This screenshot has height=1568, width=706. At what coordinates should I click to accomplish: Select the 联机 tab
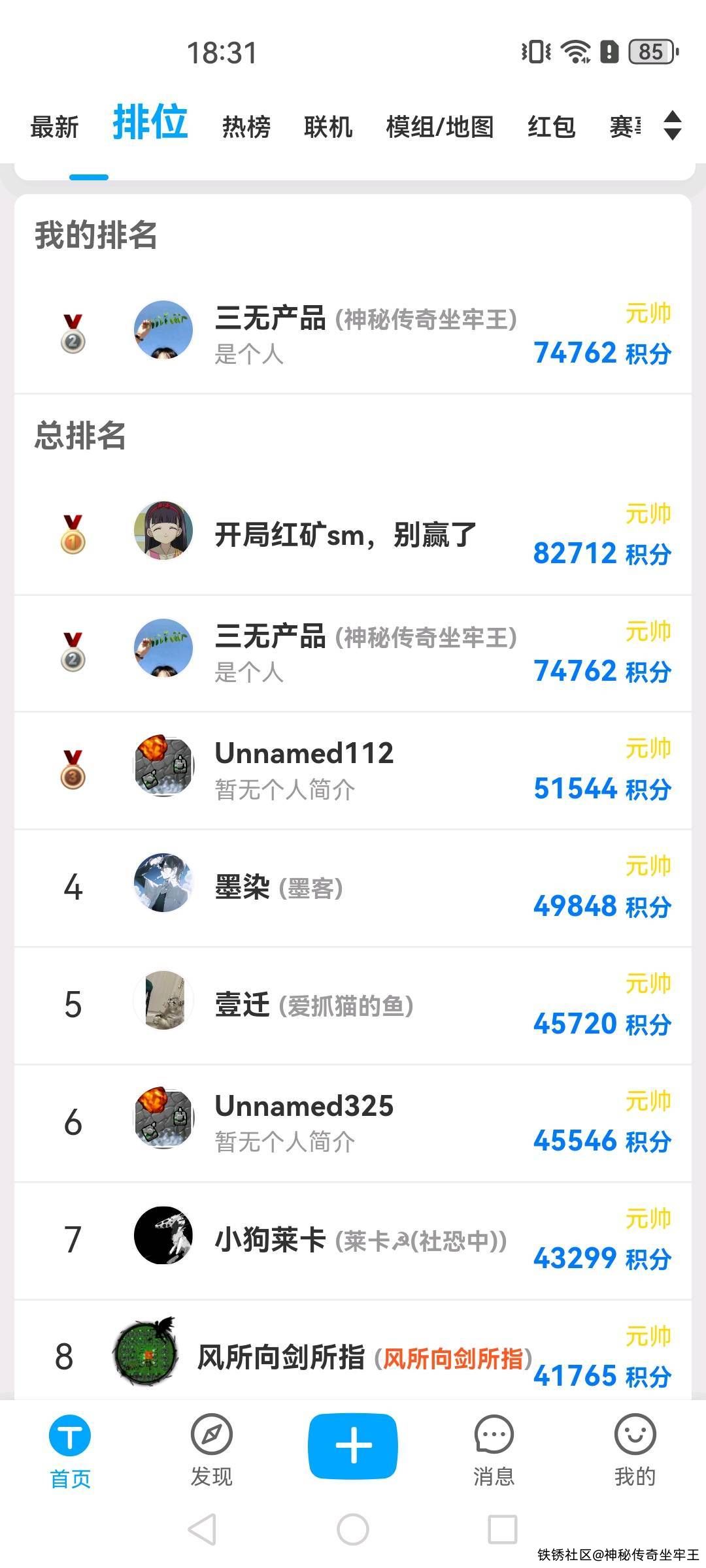pos(328,127)
